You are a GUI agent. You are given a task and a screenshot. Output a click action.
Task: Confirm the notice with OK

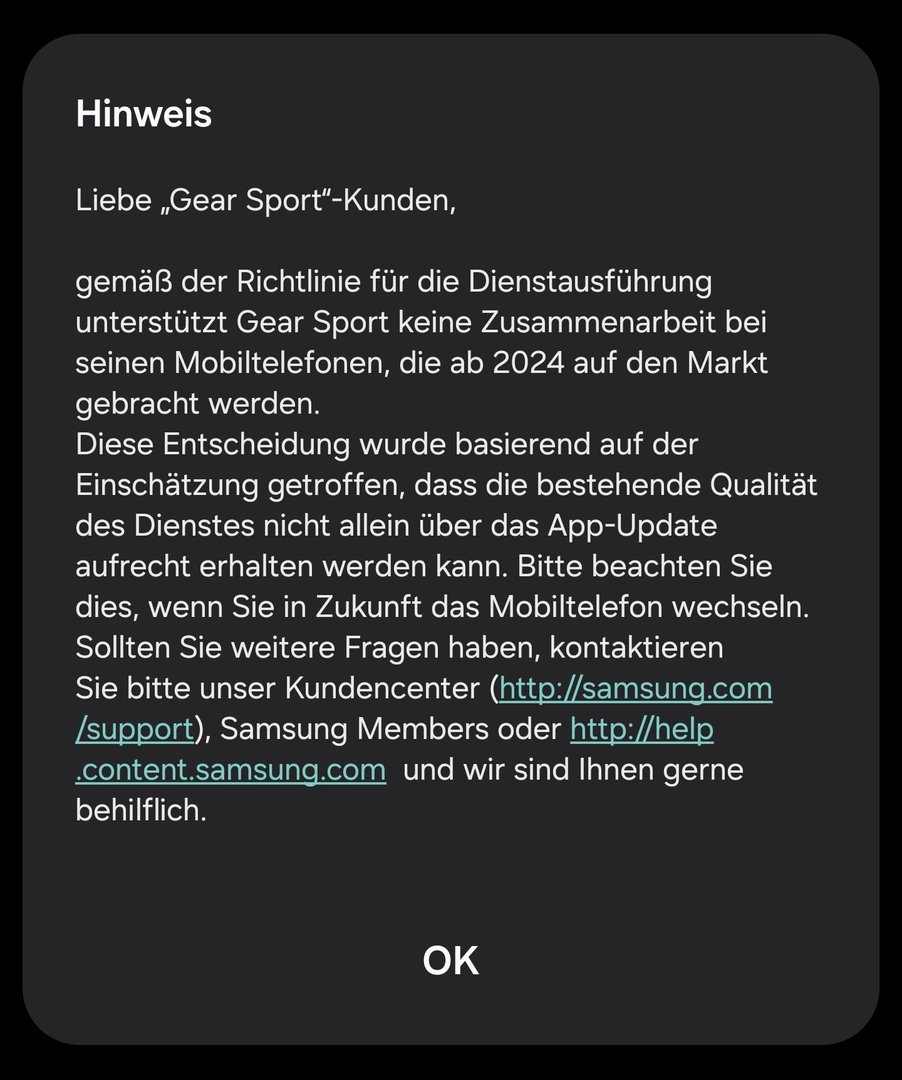[450, 960]
